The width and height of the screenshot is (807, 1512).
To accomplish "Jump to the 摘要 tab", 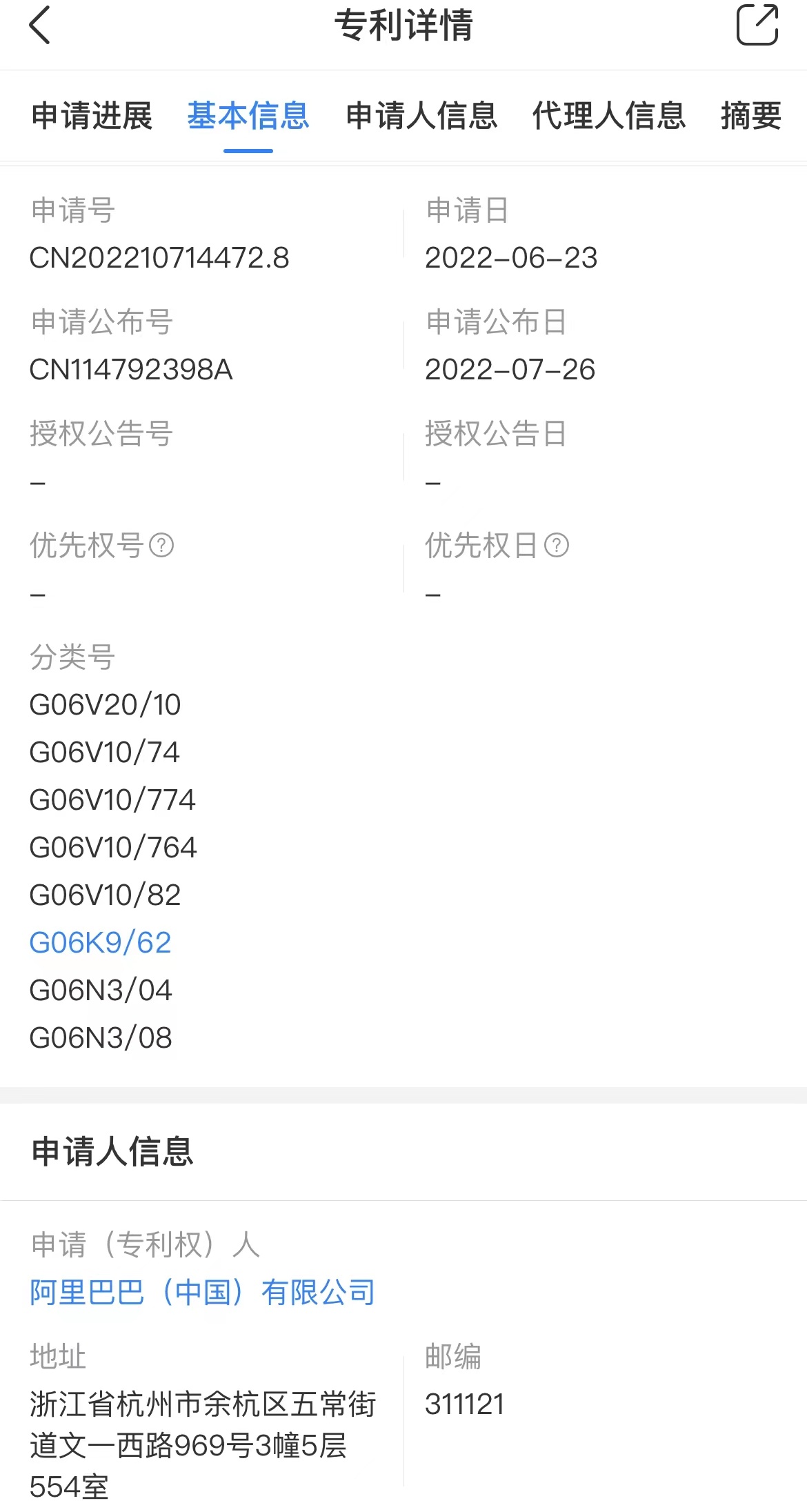I will point(751,115).
